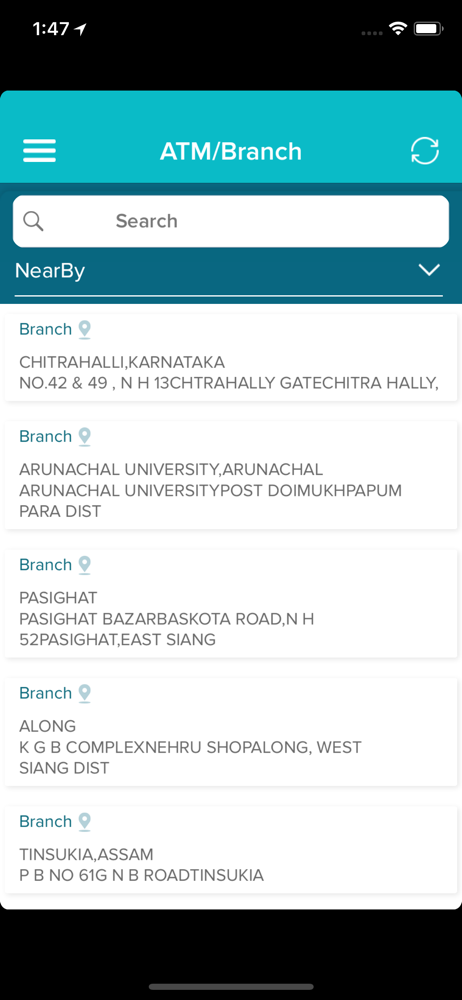The image size is (462, 1000).
Task: Open the Arunachal University branch
Action: [231, 475]
